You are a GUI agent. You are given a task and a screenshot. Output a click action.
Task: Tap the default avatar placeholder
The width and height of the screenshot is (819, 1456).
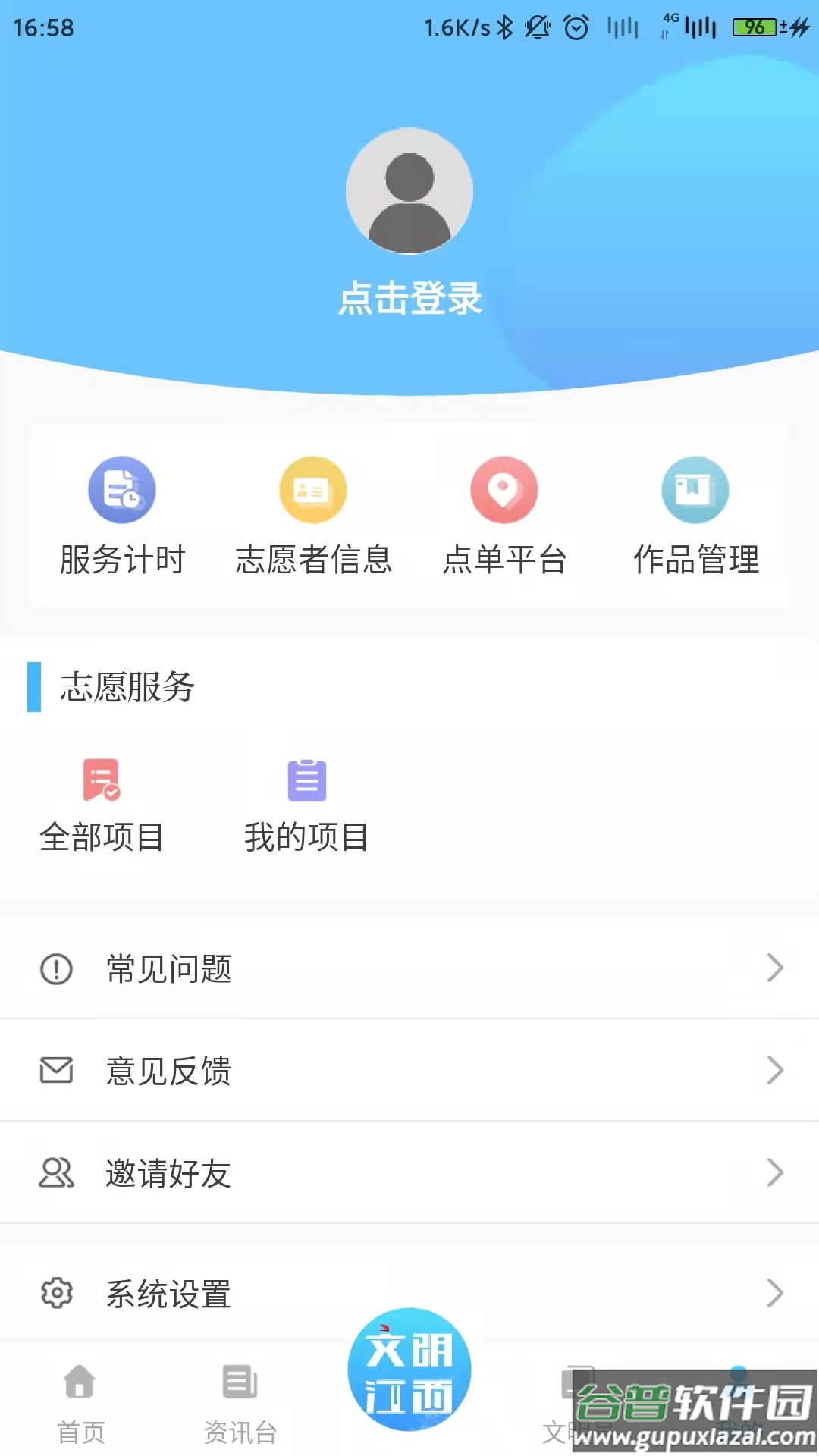point(409,192)
